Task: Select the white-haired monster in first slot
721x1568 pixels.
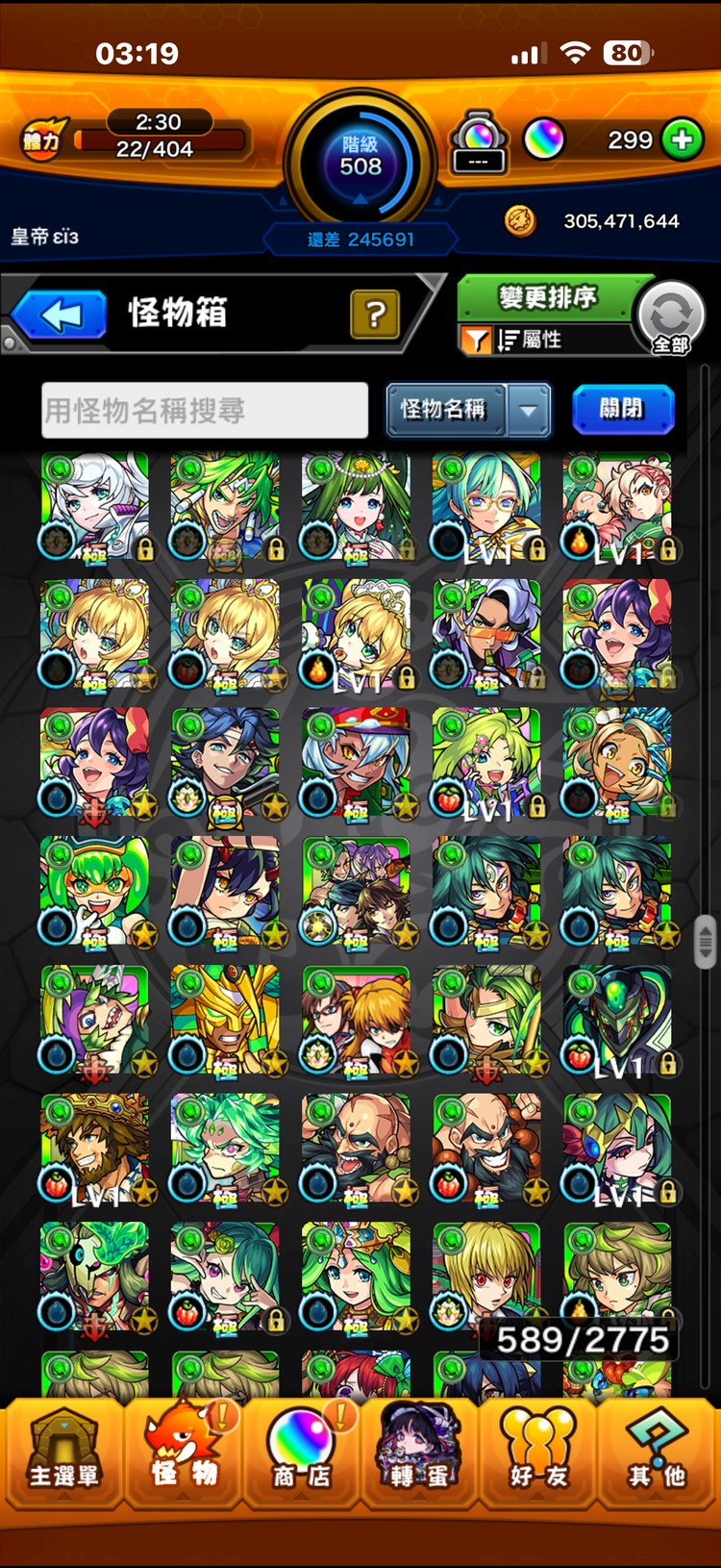Action: 95,507
